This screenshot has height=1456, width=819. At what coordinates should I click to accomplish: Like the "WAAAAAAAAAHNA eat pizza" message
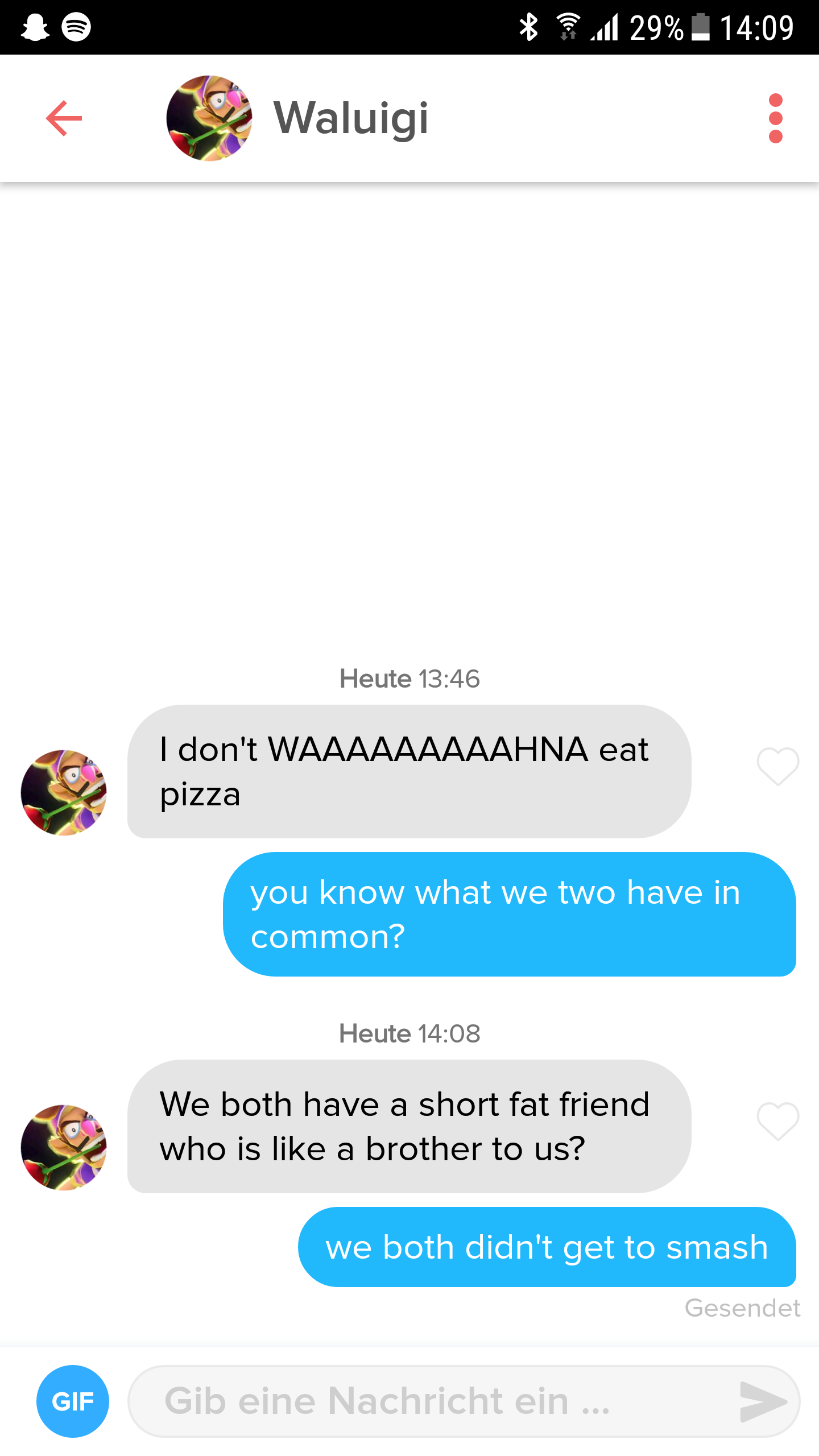click(x=777, y=766)
